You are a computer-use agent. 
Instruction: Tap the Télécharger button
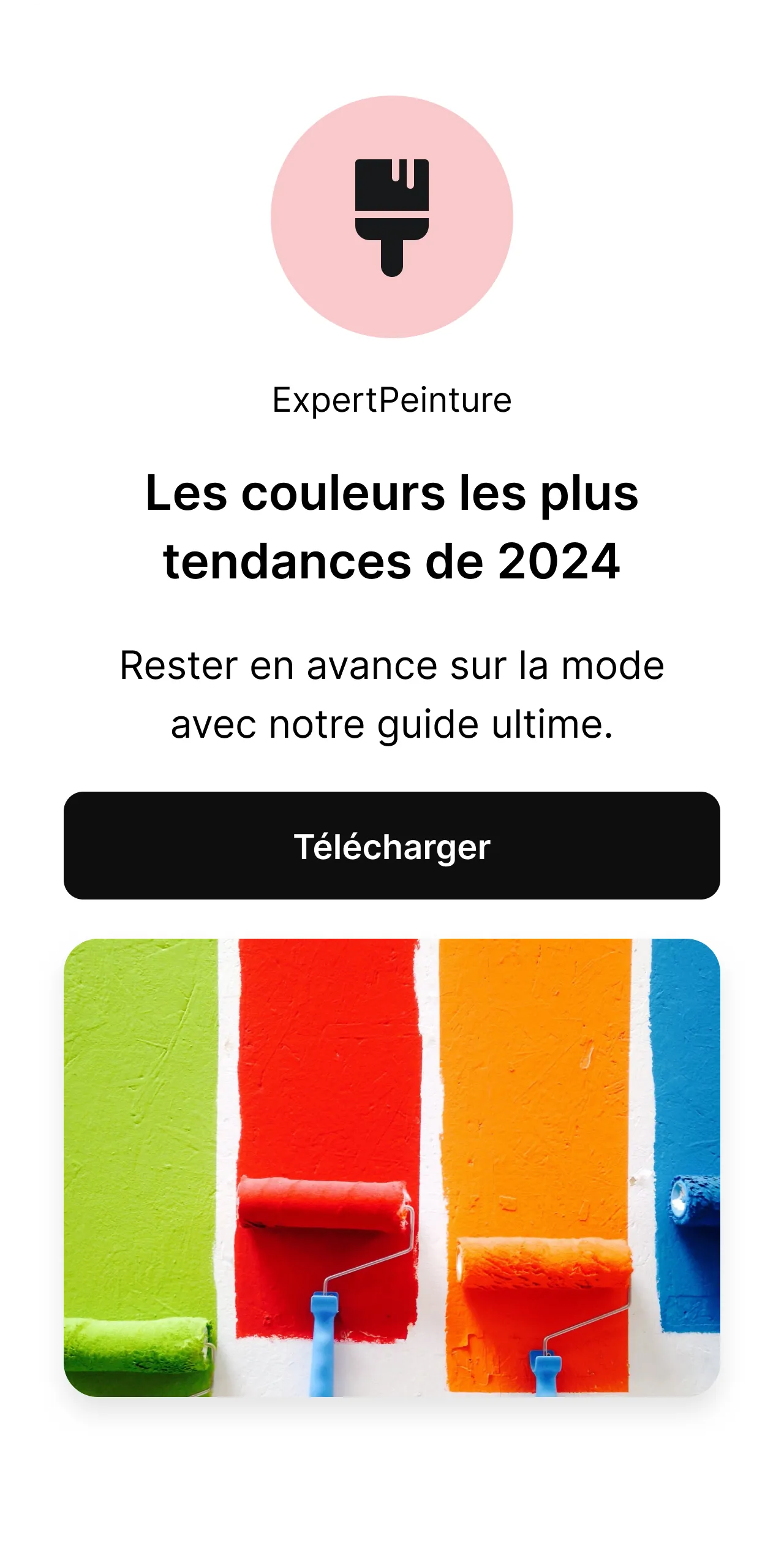point(392,846)
